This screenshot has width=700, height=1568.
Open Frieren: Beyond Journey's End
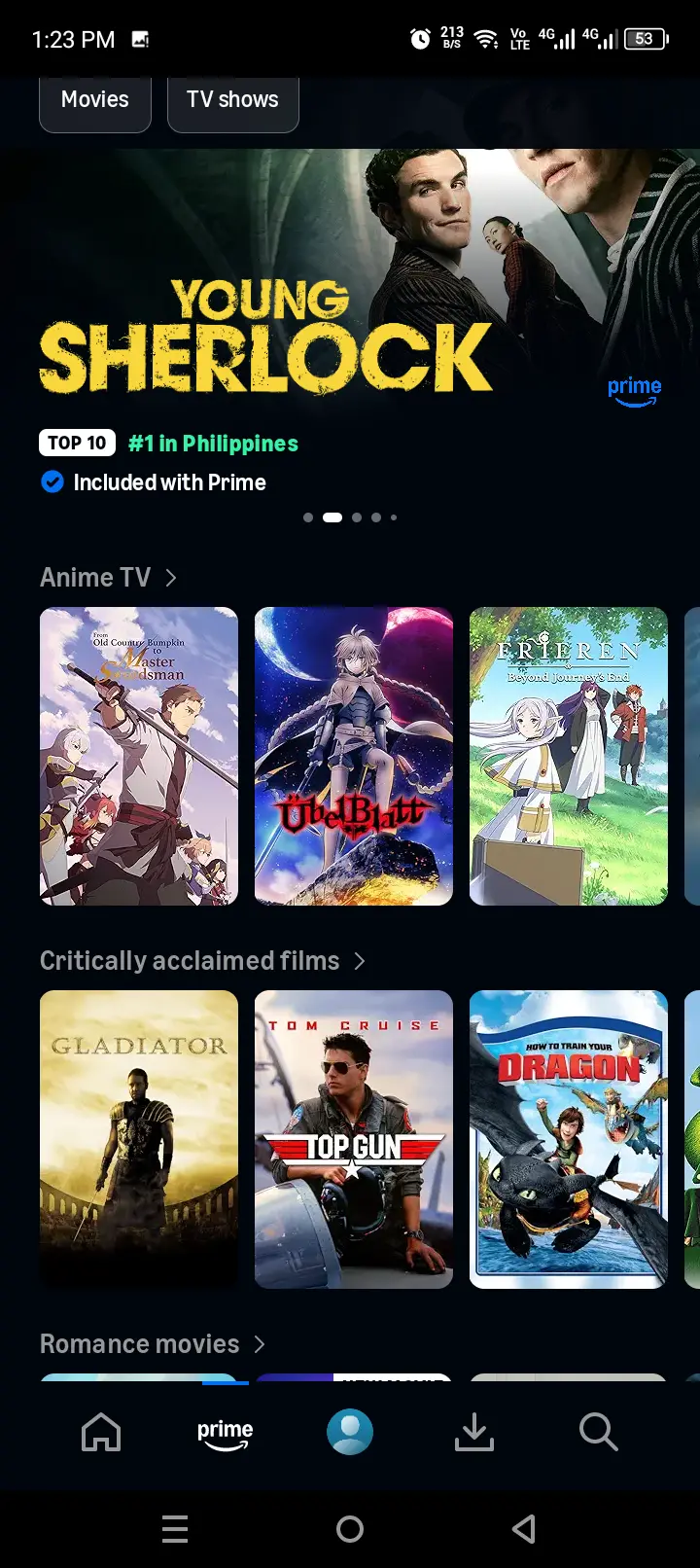tap(569, 757)
